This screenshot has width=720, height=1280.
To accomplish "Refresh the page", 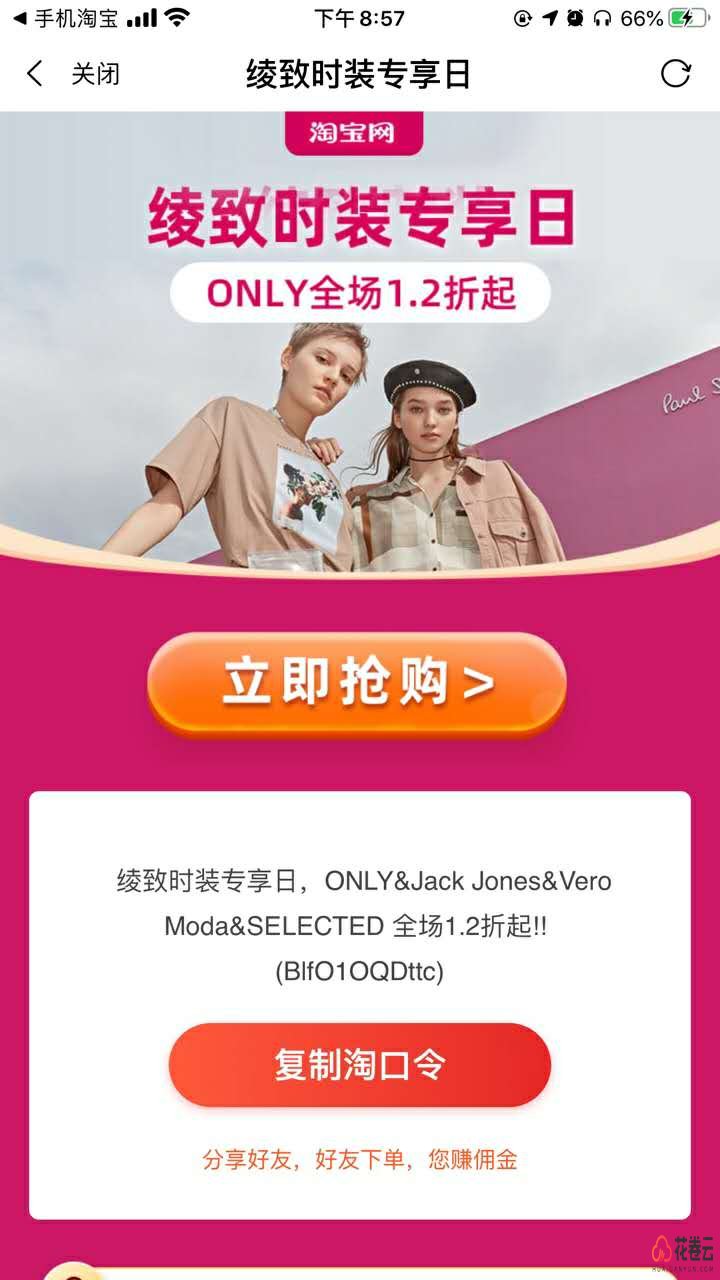I will tap(676, 74).
